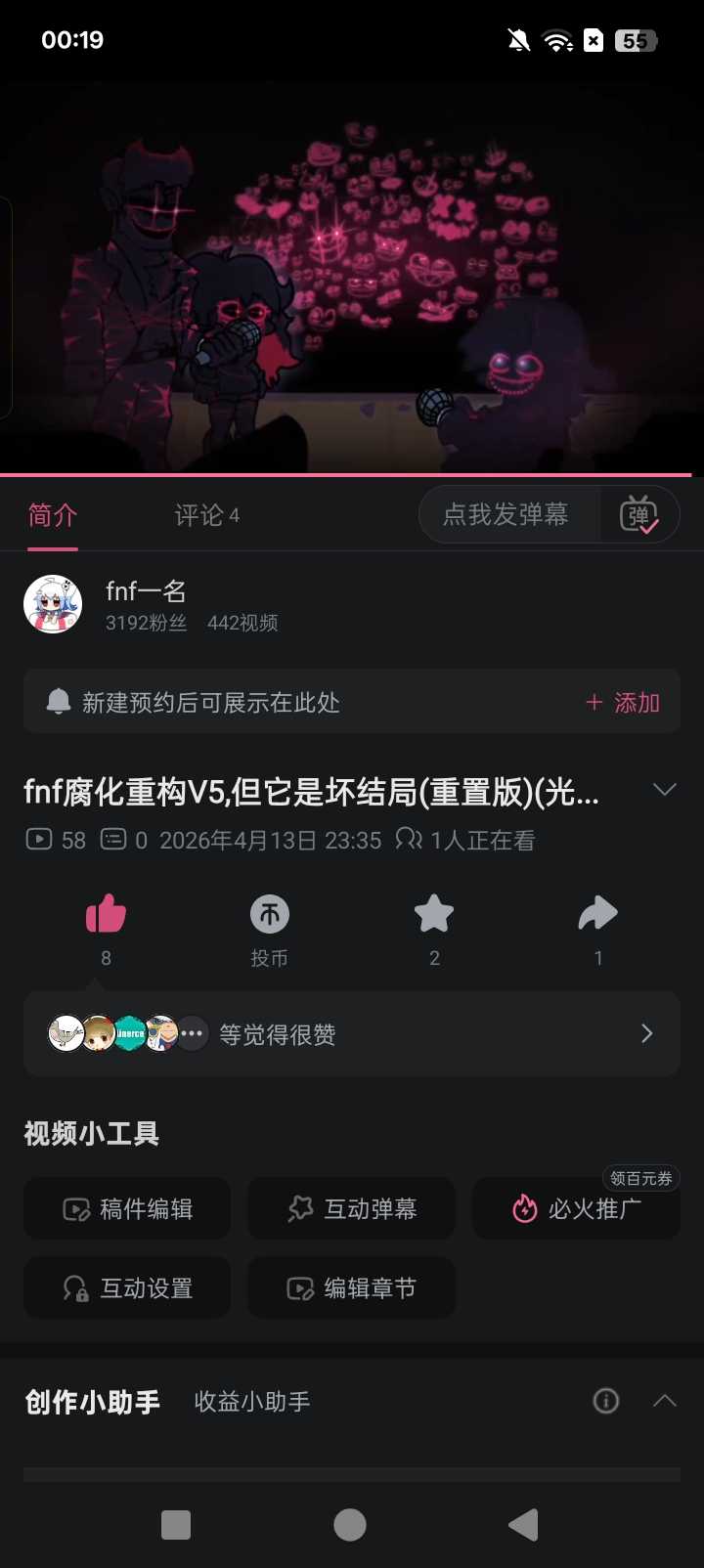The height and width of the screenshot is (1568, 704).
Task: Open 稿件编辑 tool
Action: click(x=127, y=1209)
